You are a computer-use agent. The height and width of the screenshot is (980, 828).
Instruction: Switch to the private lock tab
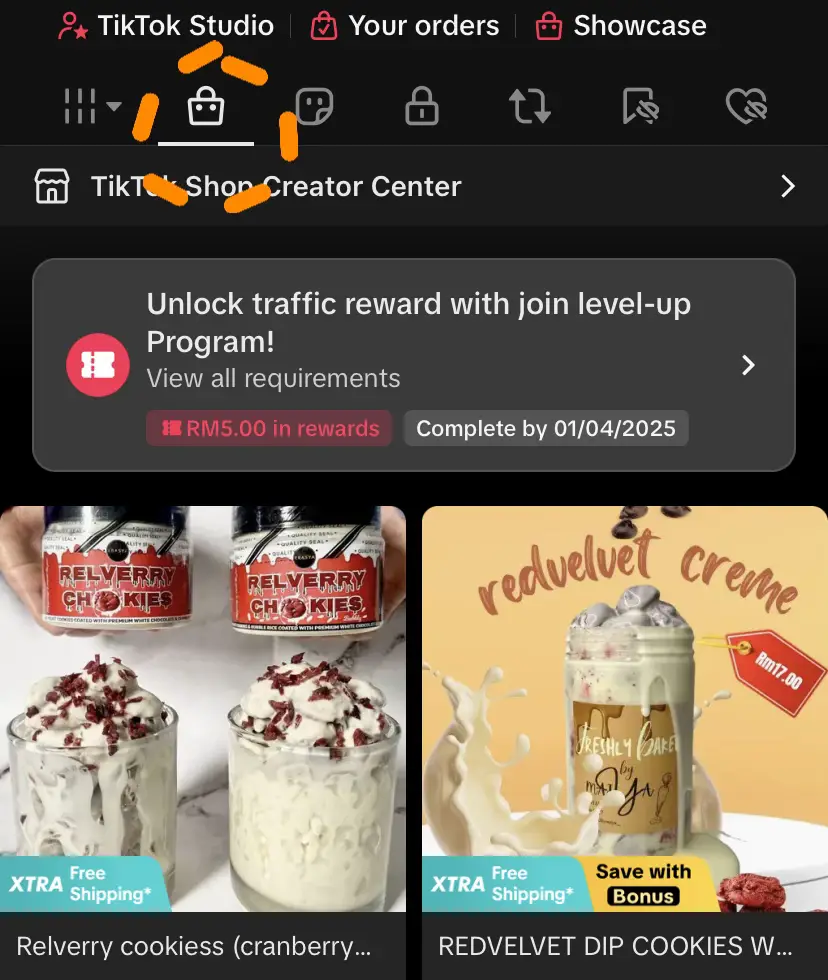pyautogui.click(x=422, y=106)
